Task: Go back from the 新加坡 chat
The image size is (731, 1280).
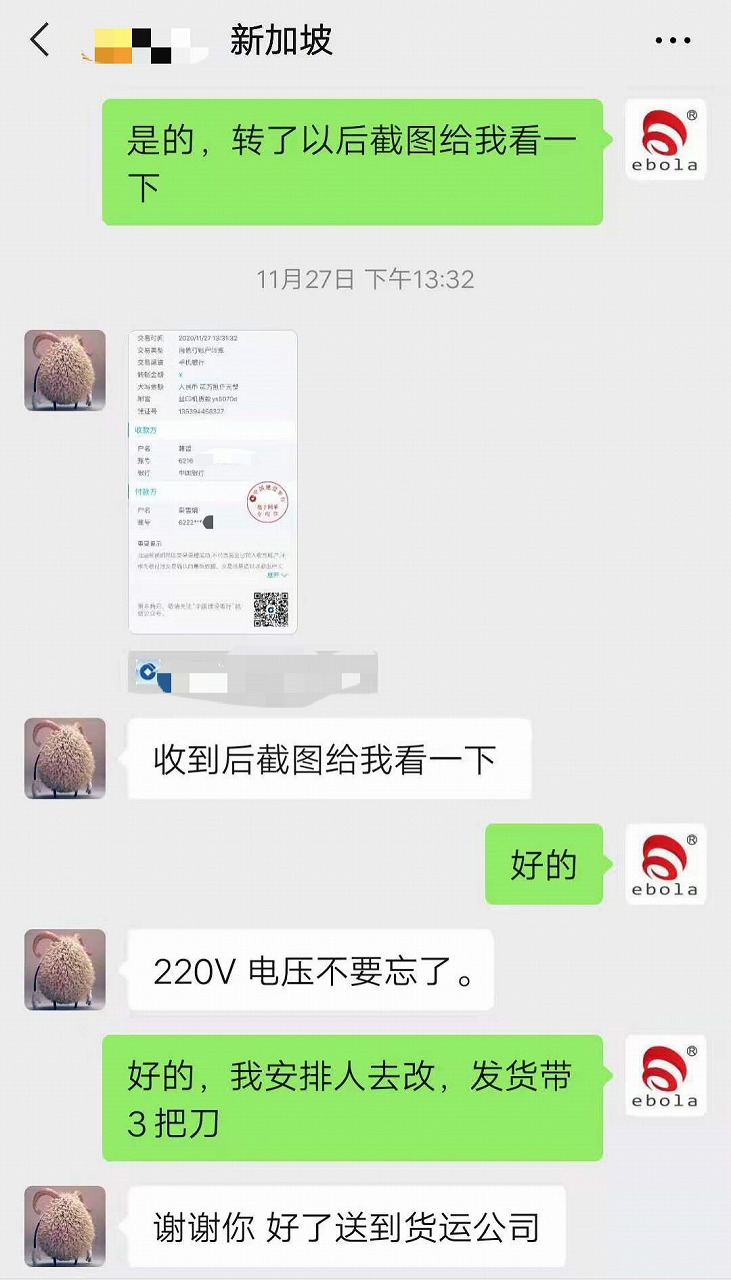Action: (40, 41)
